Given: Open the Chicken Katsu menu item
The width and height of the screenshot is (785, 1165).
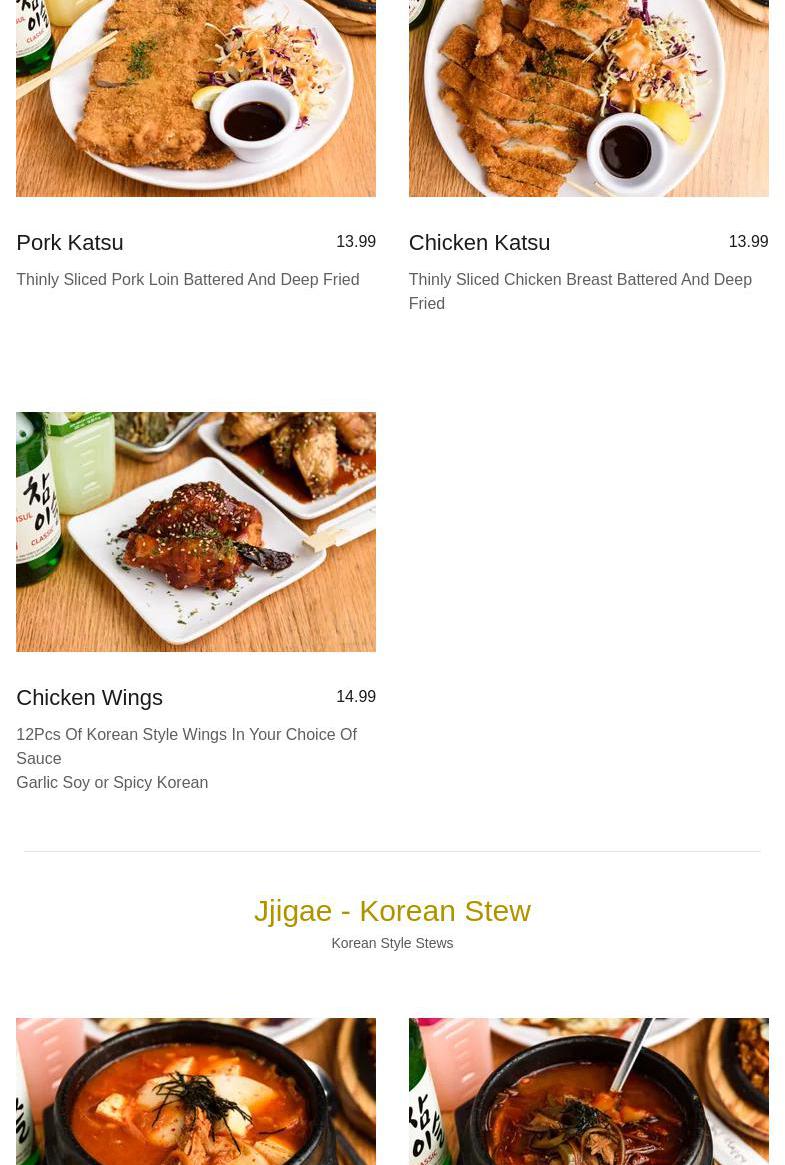Looking at the screenshot, I should (479, 242).
